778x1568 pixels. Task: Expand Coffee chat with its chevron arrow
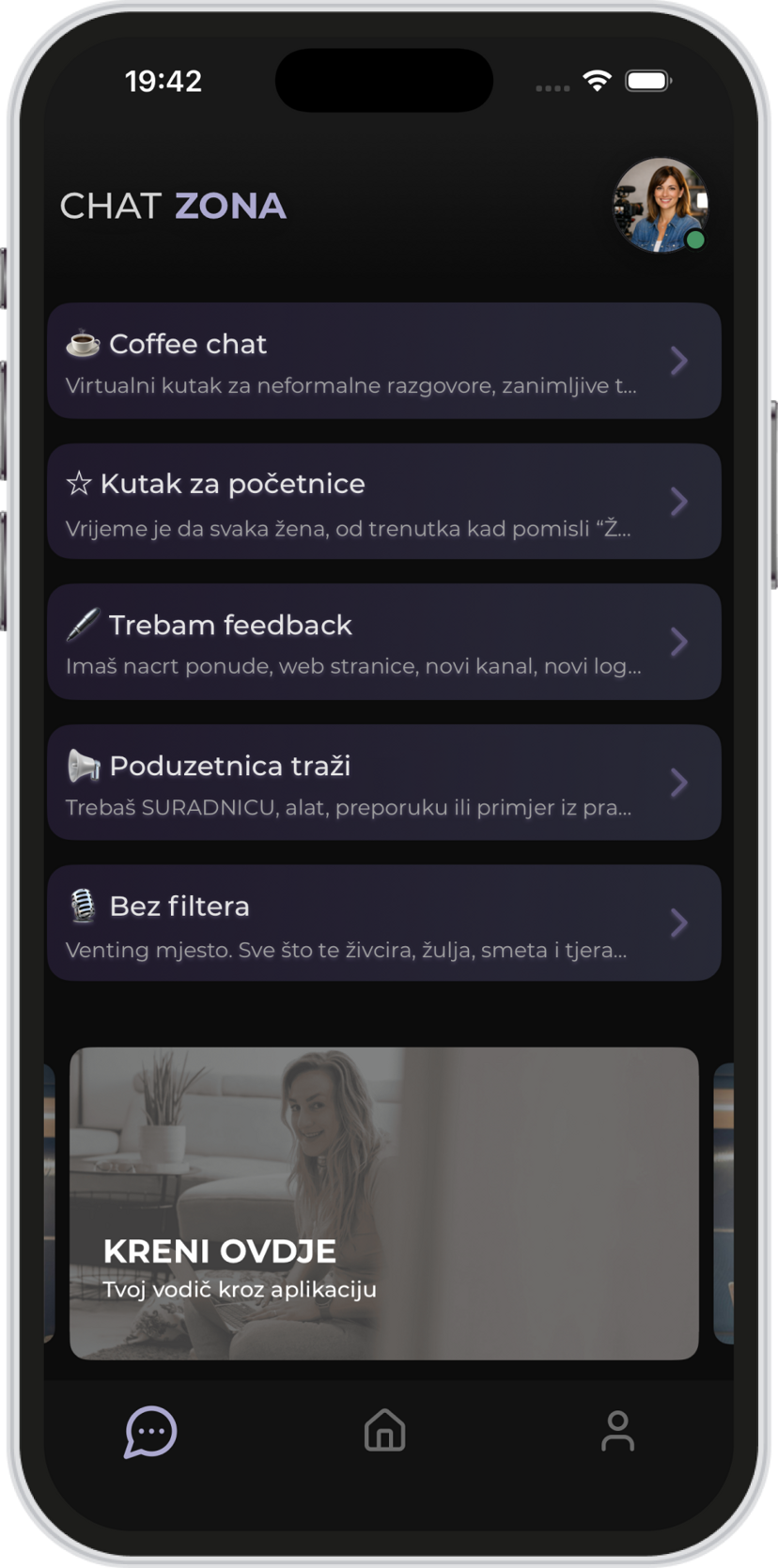pyautogui.click(x=679, y=361)
